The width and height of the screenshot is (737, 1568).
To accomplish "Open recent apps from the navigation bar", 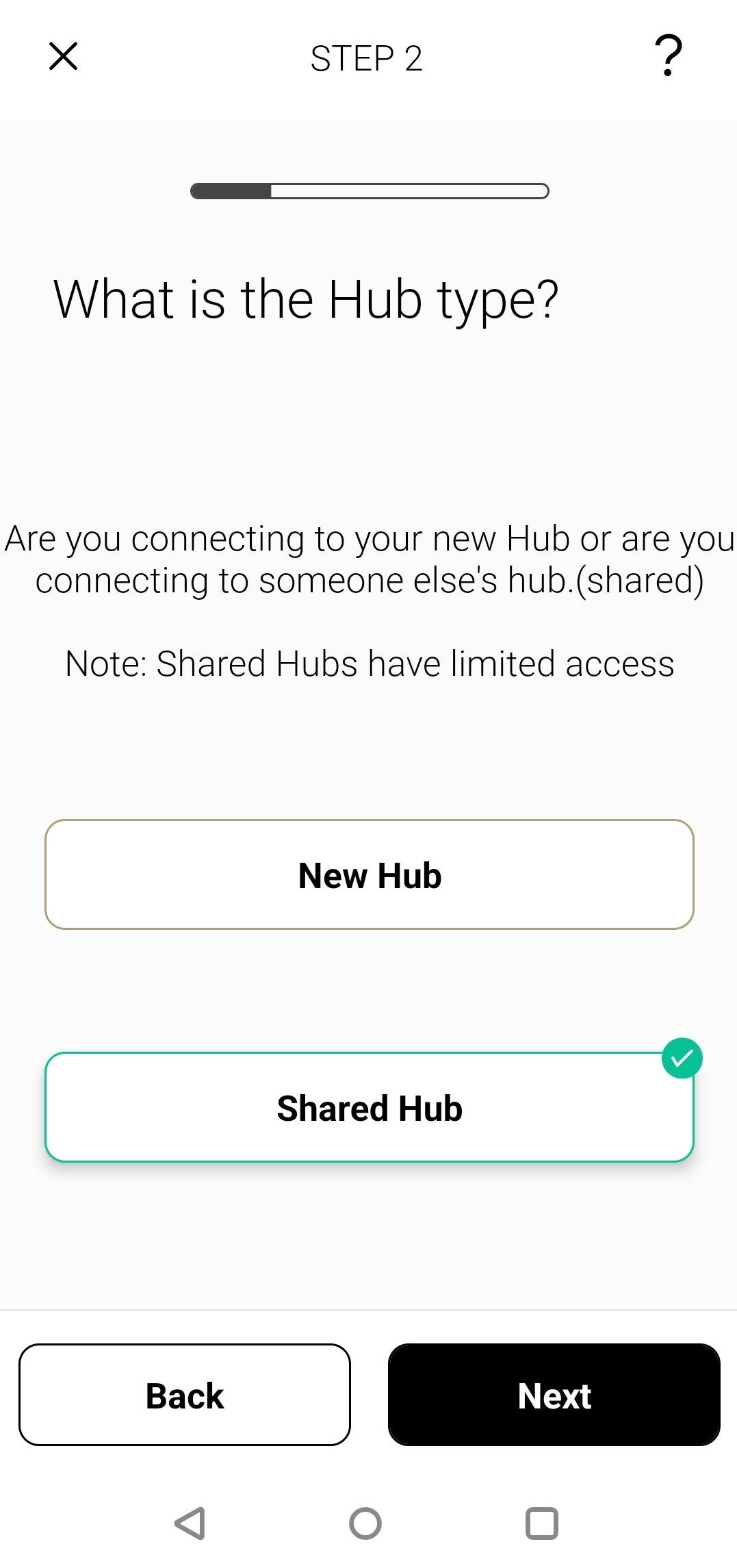I will tap(541, 1523).
